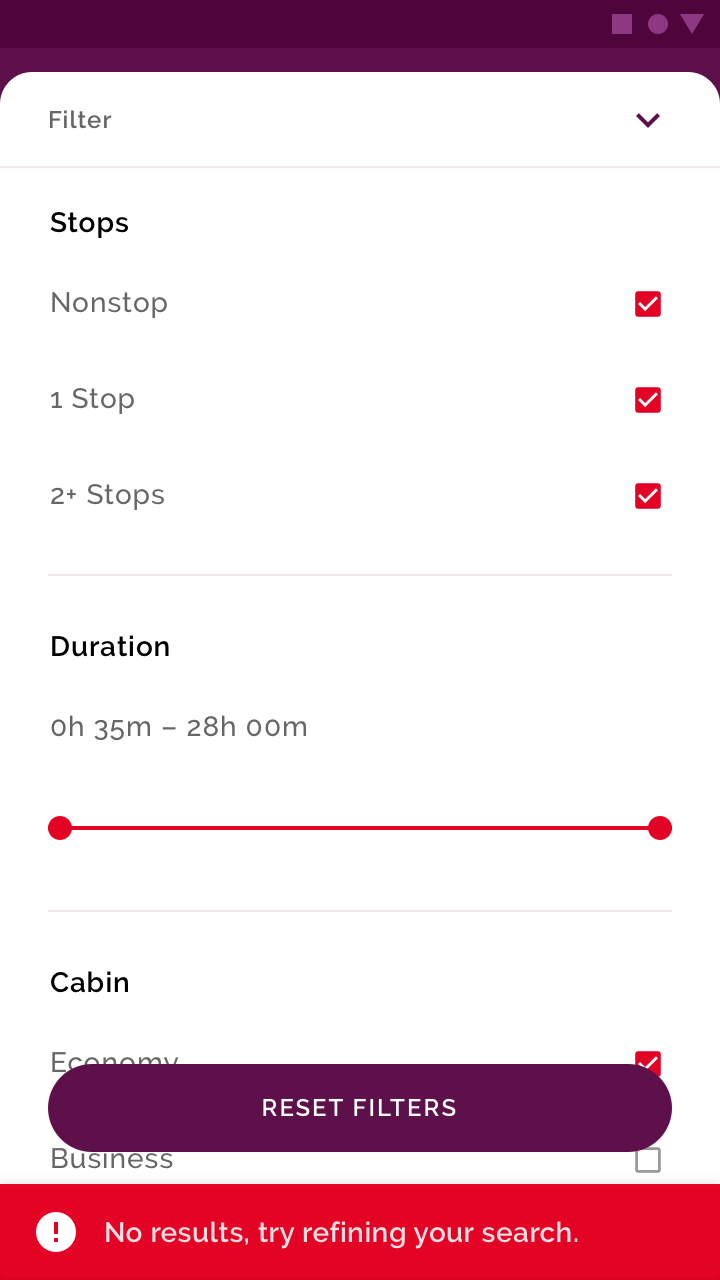The height and width of the screenshot is (1280, 720).
Task: Tap the maximum duration slider handle
Action: tap(659, 828)
